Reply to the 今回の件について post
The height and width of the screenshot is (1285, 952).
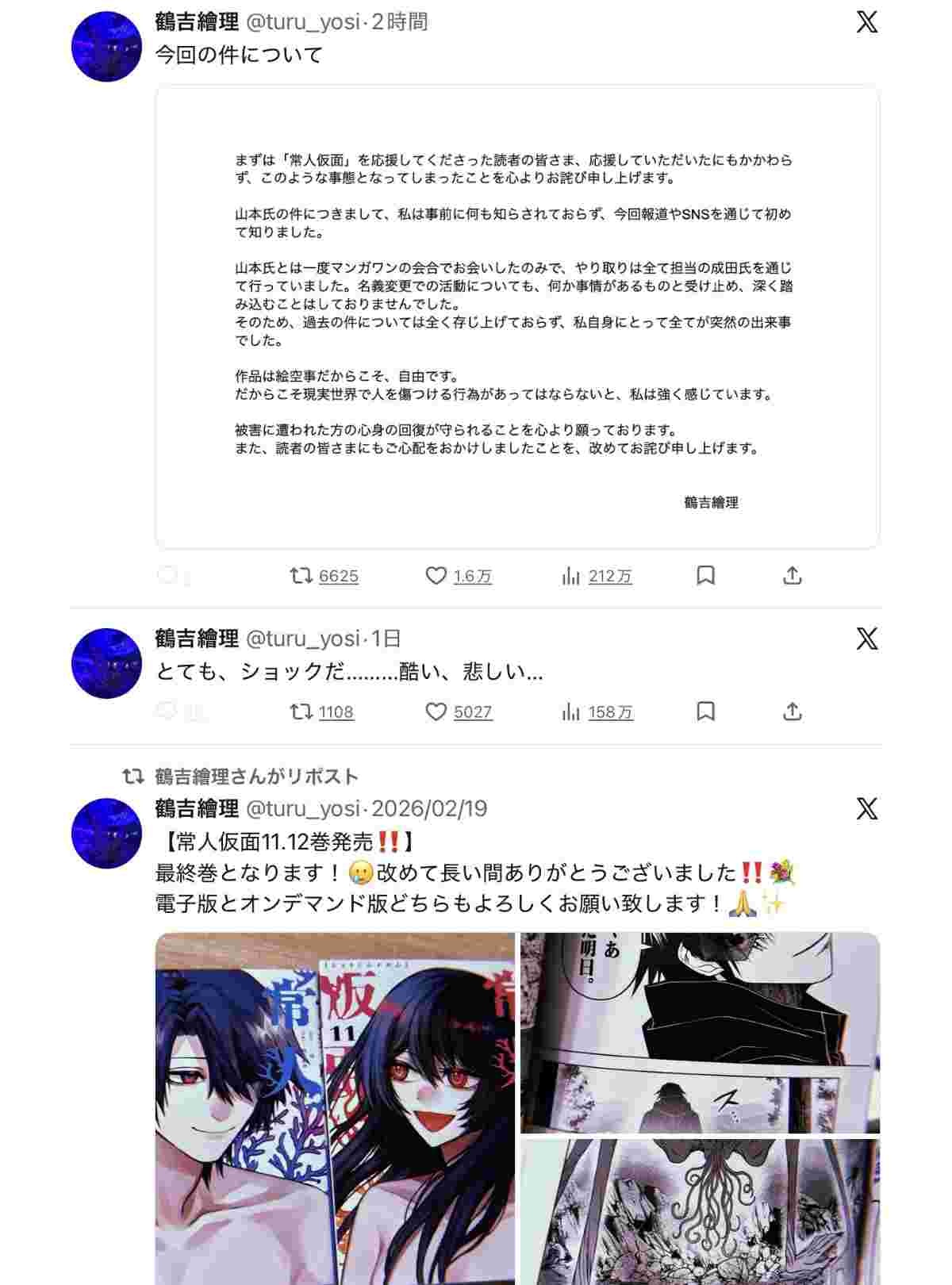click(167, 576)
